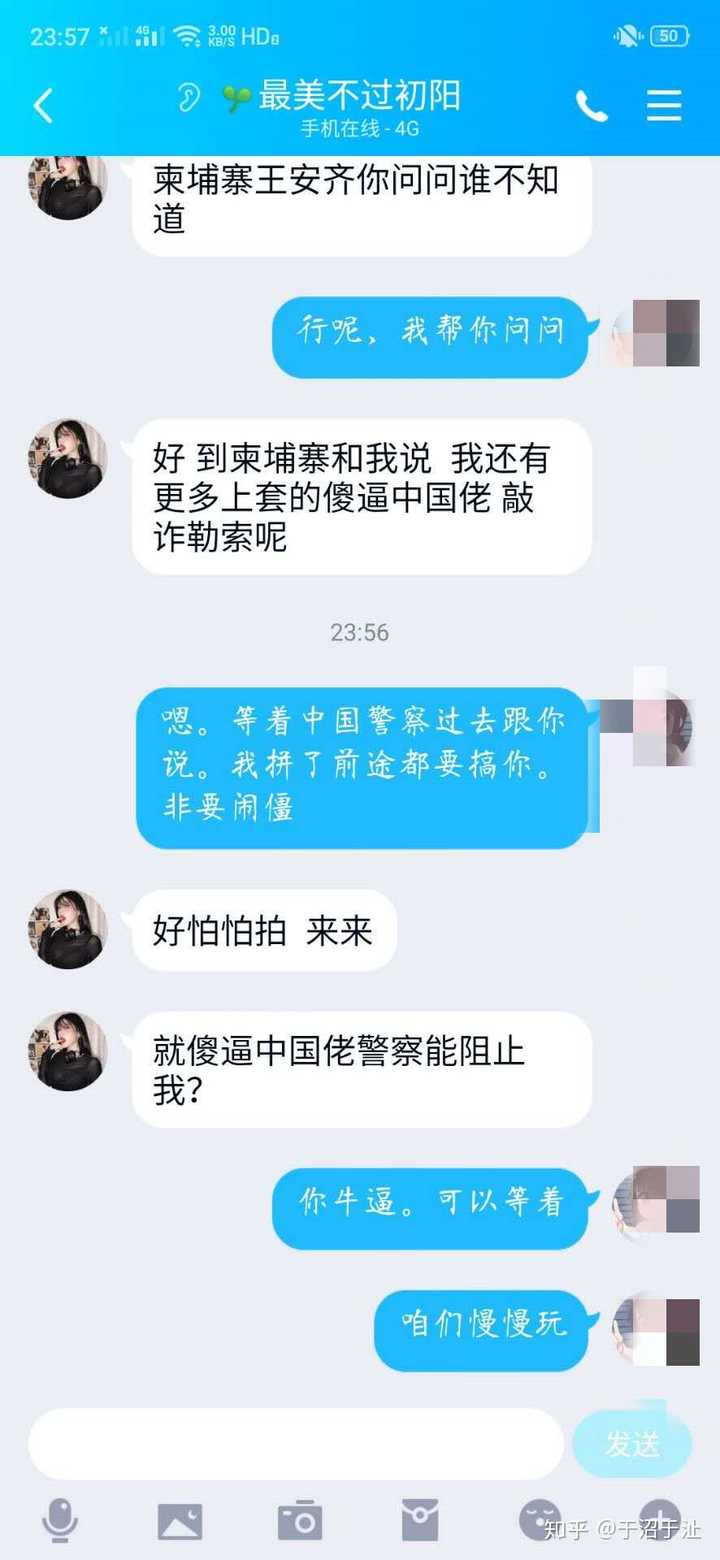Open contact avatar beside 好怕怕拍 来来
This screenshot has height=1560, width=720.
pyautogui.click(x=68, y=929)
